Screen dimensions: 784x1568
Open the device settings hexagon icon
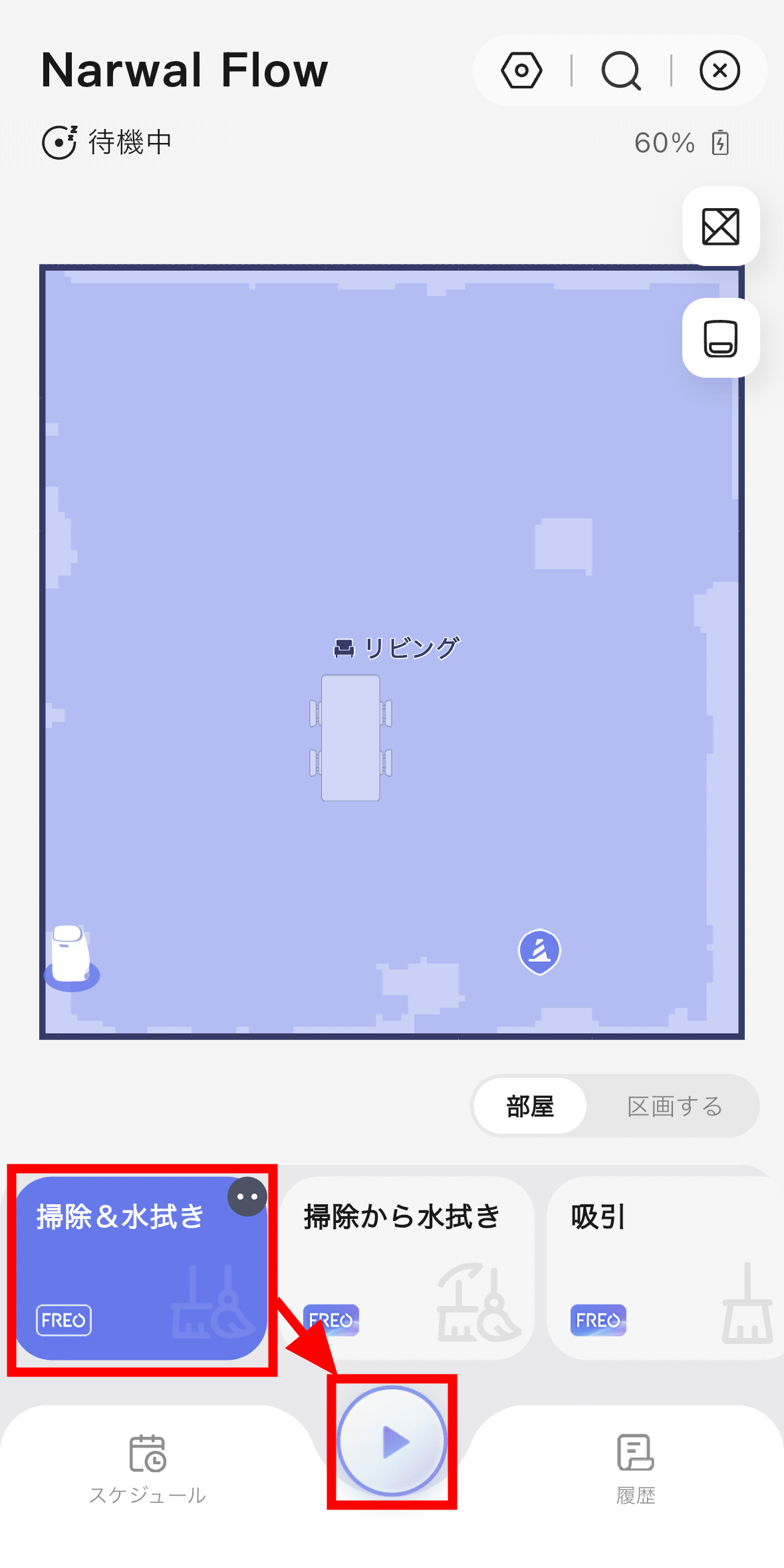521,70
